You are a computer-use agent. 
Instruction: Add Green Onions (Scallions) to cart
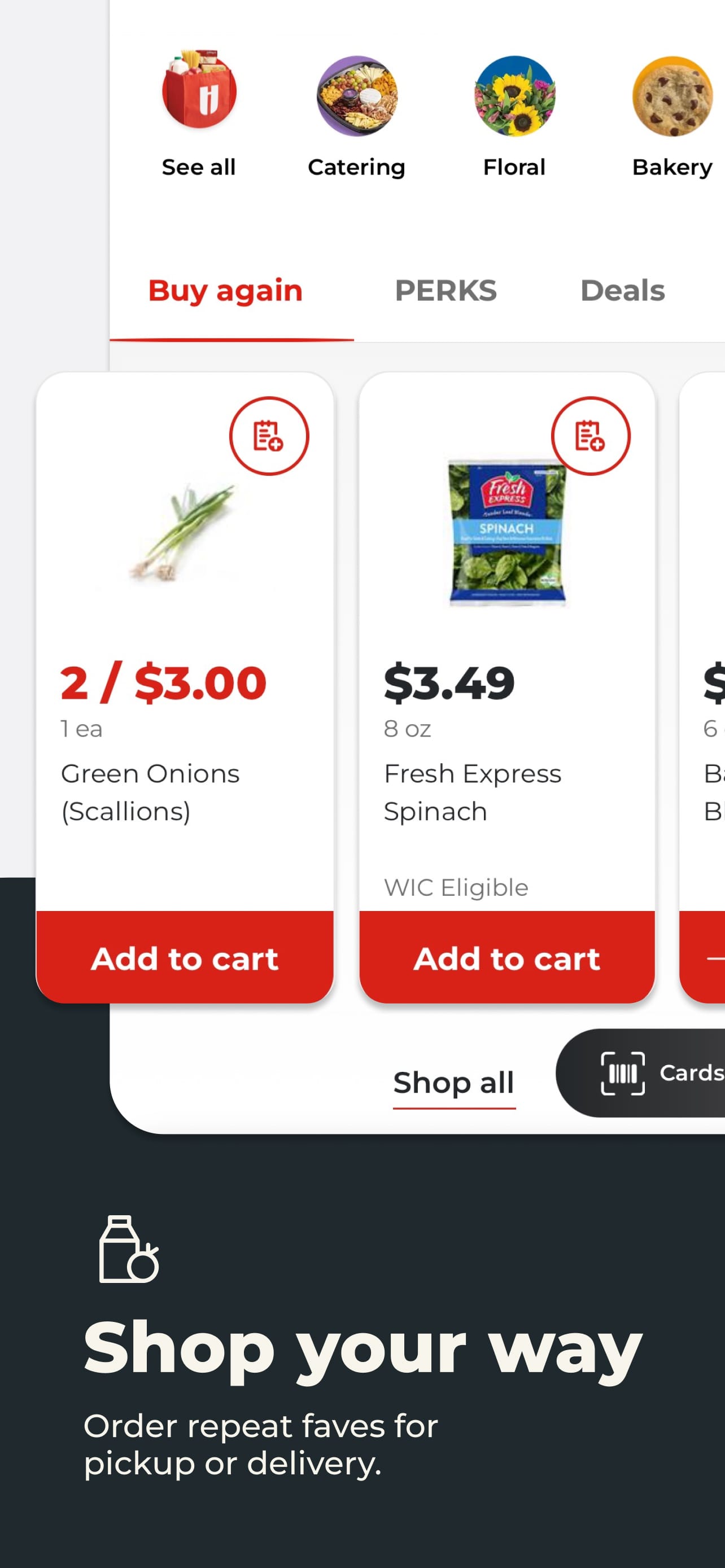185,958
